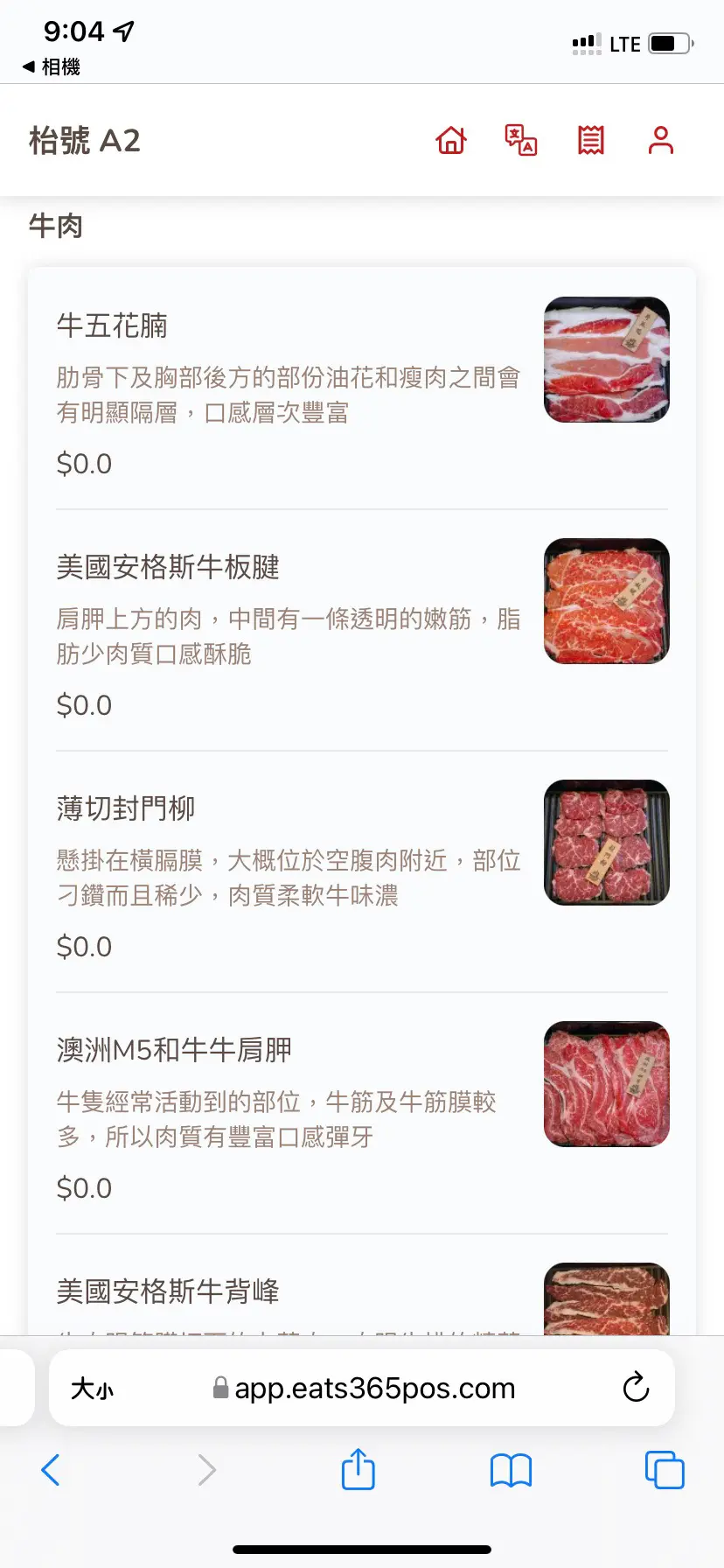724x1568 pixels.
Task: Tap the app.eats365pos.com address bar
Action: pos(374,1389)
